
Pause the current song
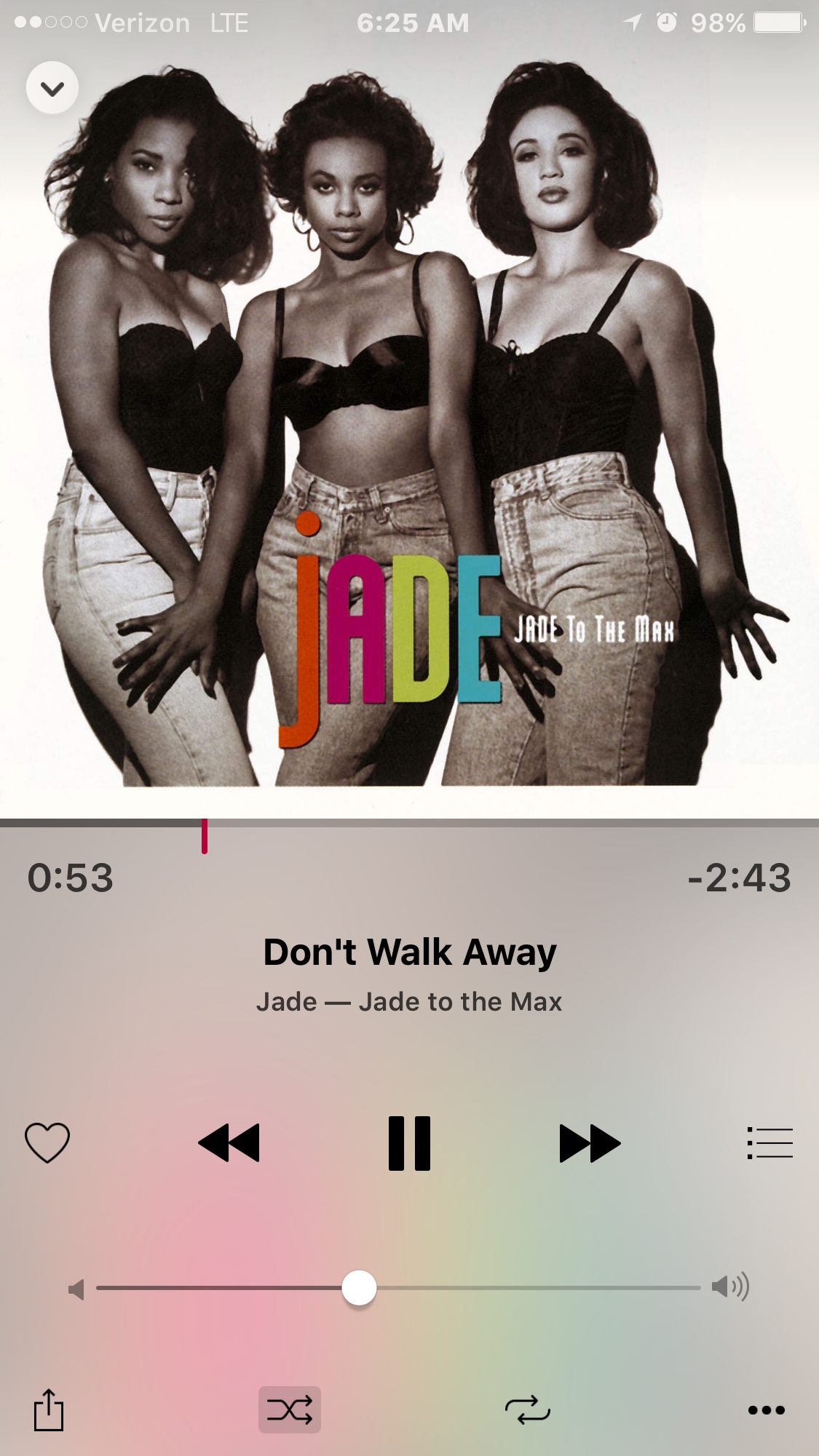(409, 1142)
